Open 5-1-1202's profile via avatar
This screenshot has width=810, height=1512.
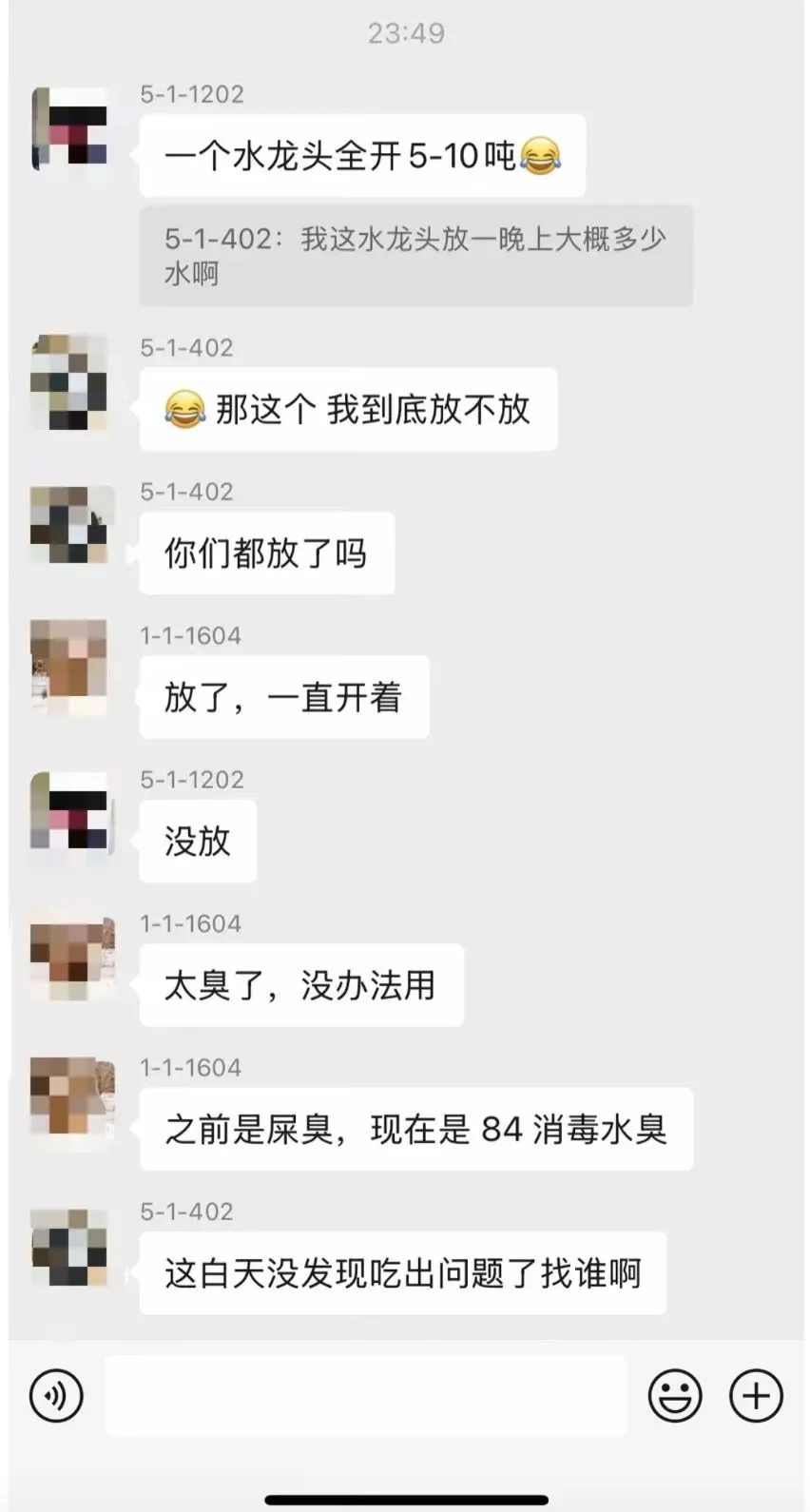click(x=71, y=133)
